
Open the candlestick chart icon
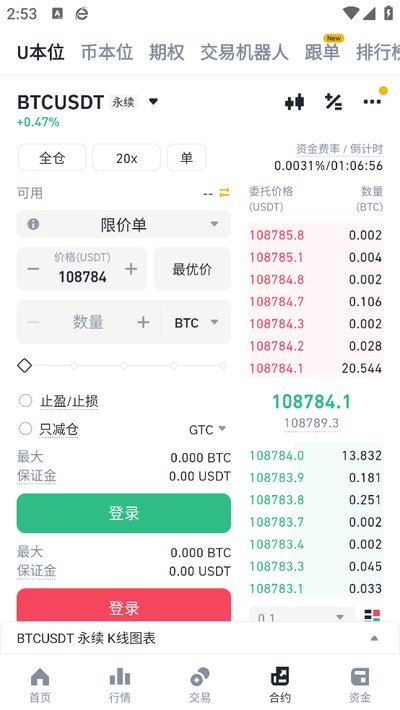pyautogui.click(x=294, y=102)
